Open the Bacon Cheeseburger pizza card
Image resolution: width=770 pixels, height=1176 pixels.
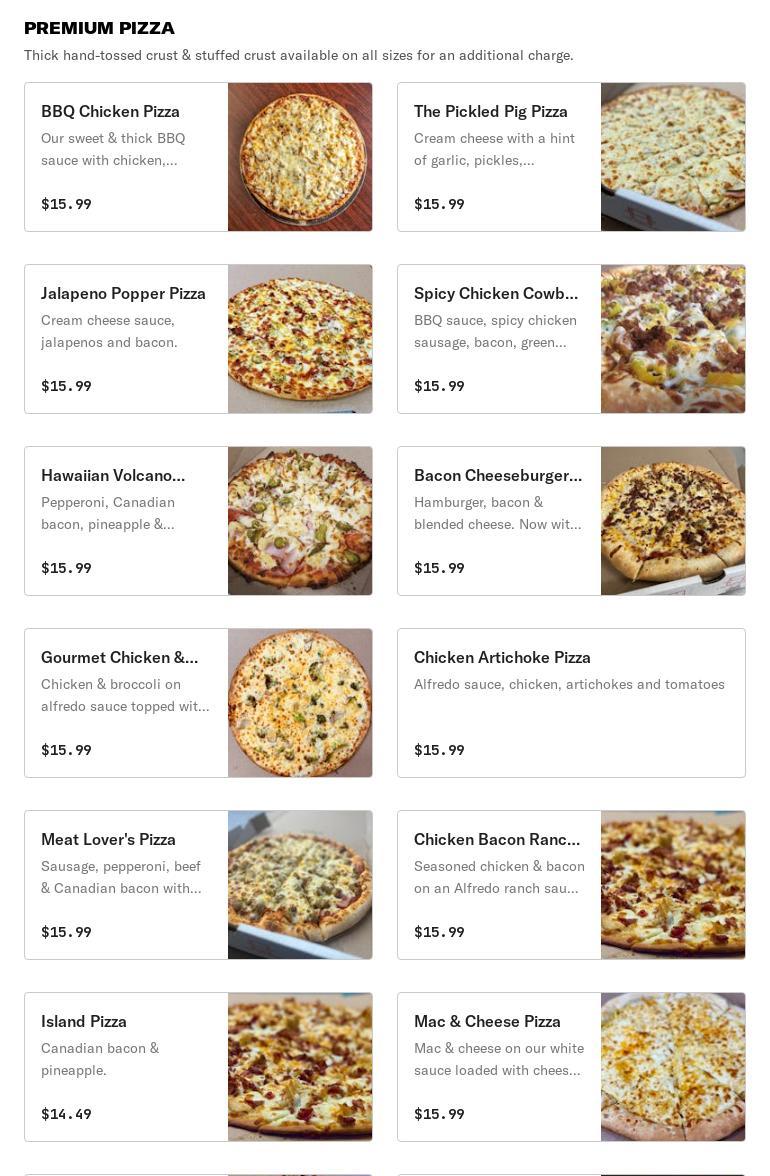pyautogui.click(x=571, y=521)
